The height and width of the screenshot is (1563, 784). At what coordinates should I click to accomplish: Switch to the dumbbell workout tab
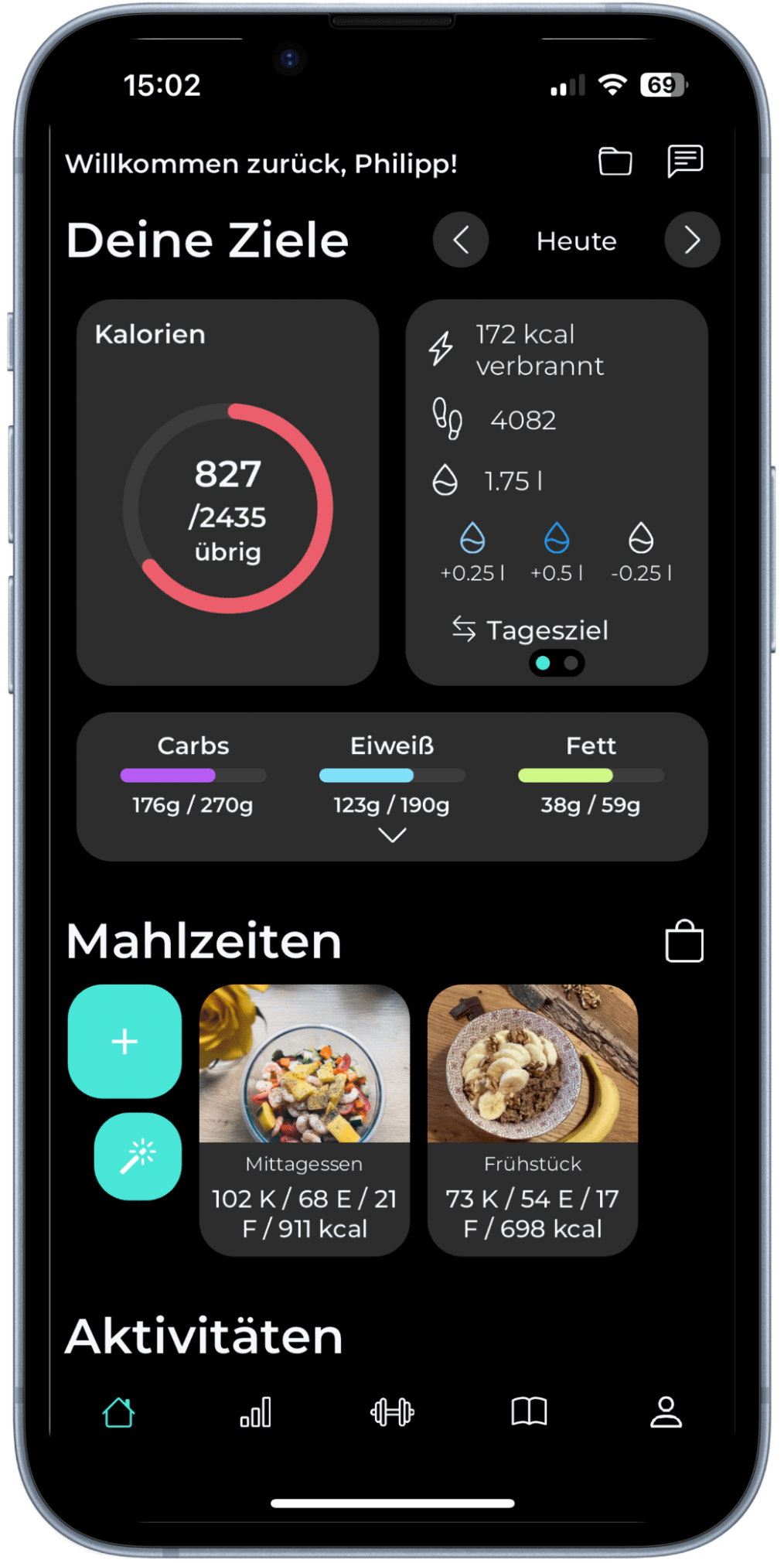pyautogui.click(x=392, y=1412)
